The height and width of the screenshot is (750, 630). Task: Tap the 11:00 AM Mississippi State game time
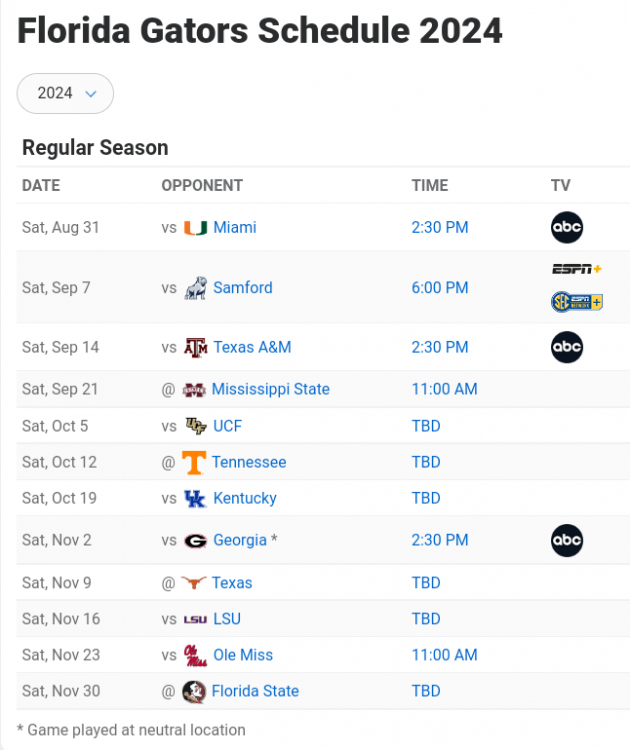pos(444,389)
